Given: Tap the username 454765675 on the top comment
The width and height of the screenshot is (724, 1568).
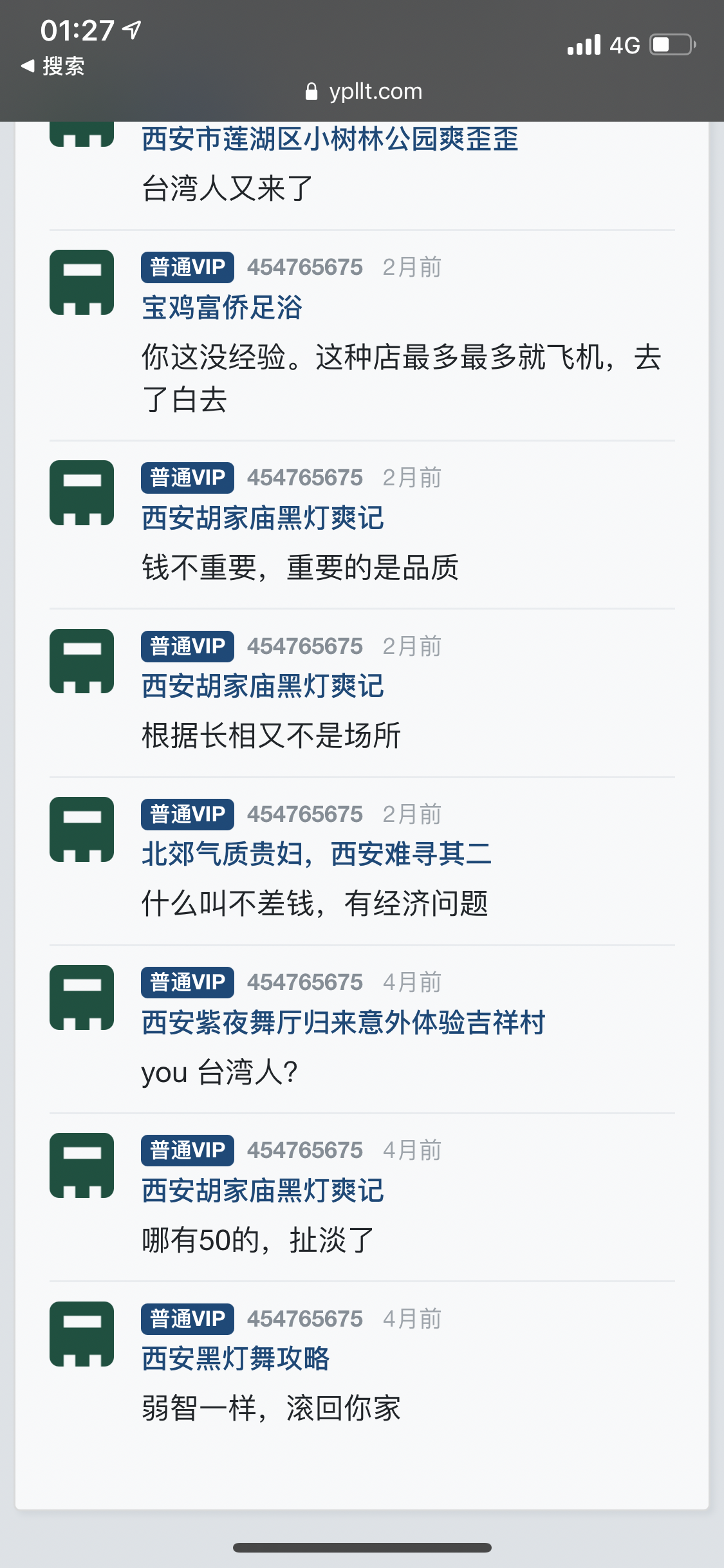Looking at the screenshot, I should 305,266.
